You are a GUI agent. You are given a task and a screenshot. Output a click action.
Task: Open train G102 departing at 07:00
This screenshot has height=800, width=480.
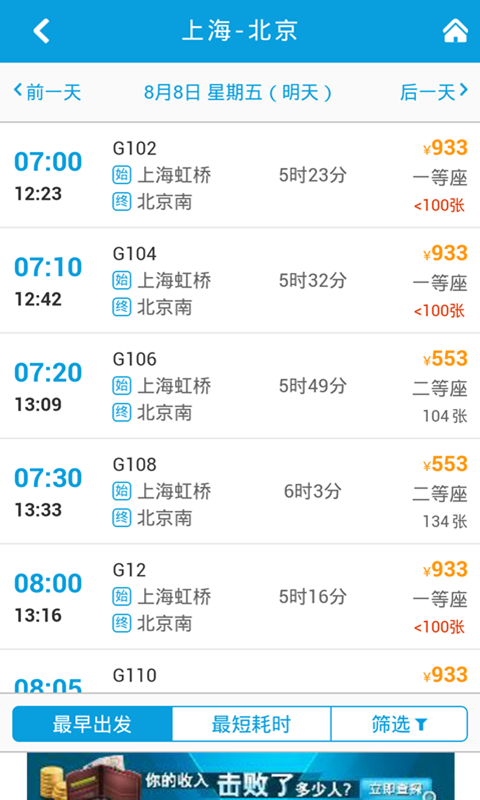point(240,175)
